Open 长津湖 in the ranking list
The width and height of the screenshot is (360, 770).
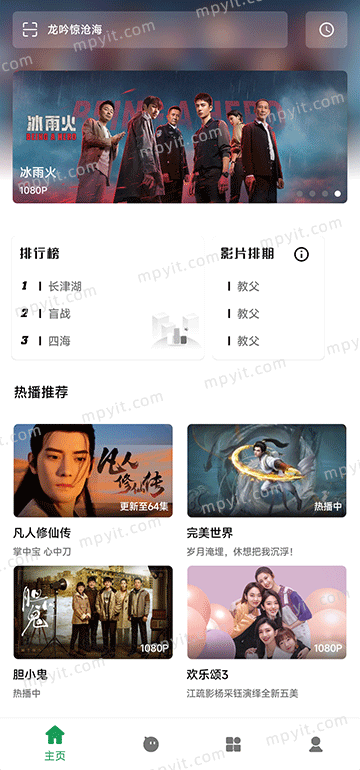[65, 286]
